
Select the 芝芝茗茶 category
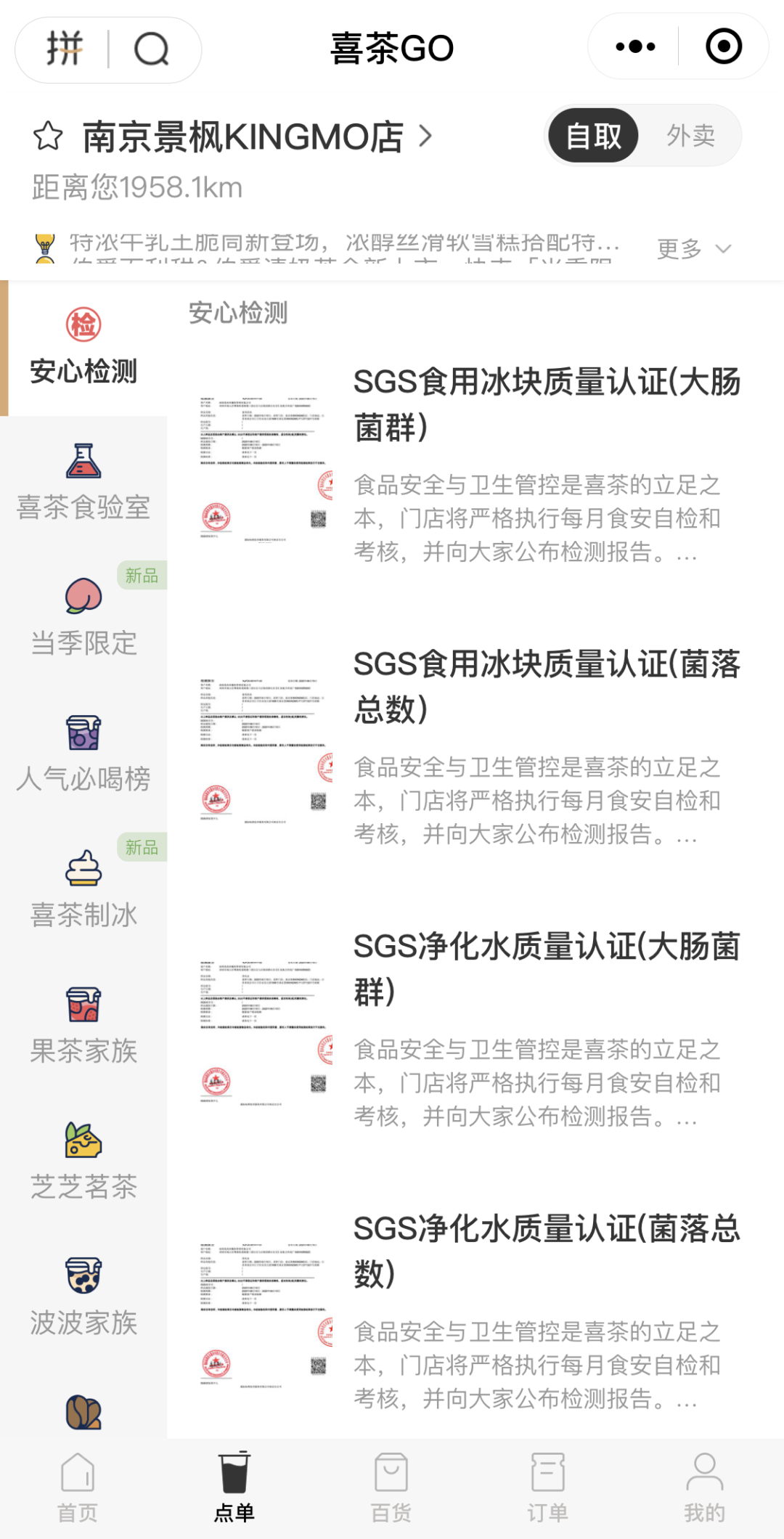point(83,1161)
